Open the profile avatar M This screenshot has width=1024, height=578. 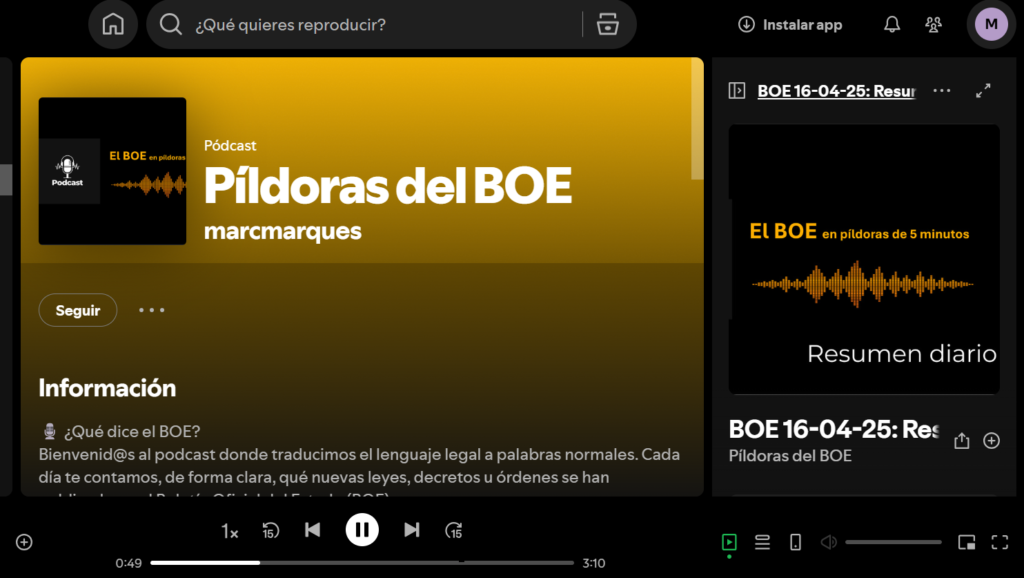(991, 25)
